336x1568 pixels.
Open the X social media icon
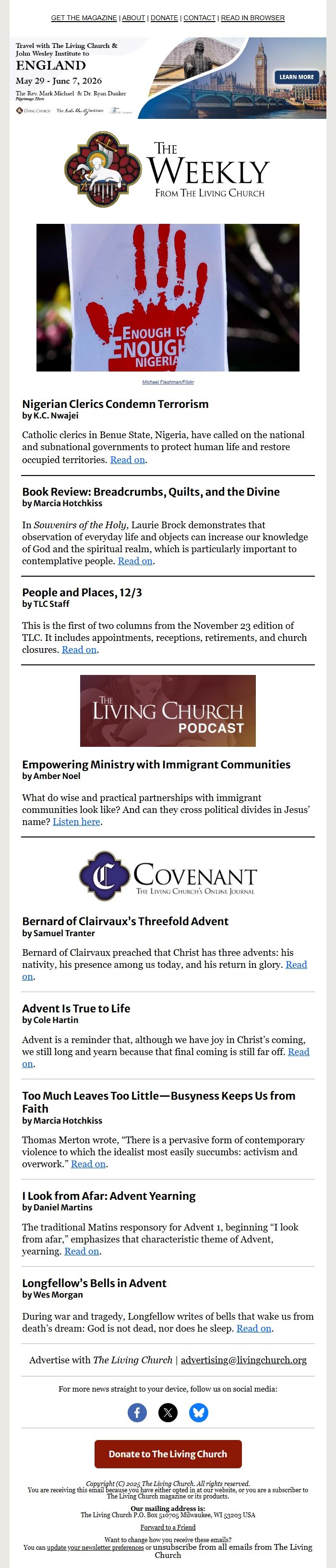point(168,1412)
